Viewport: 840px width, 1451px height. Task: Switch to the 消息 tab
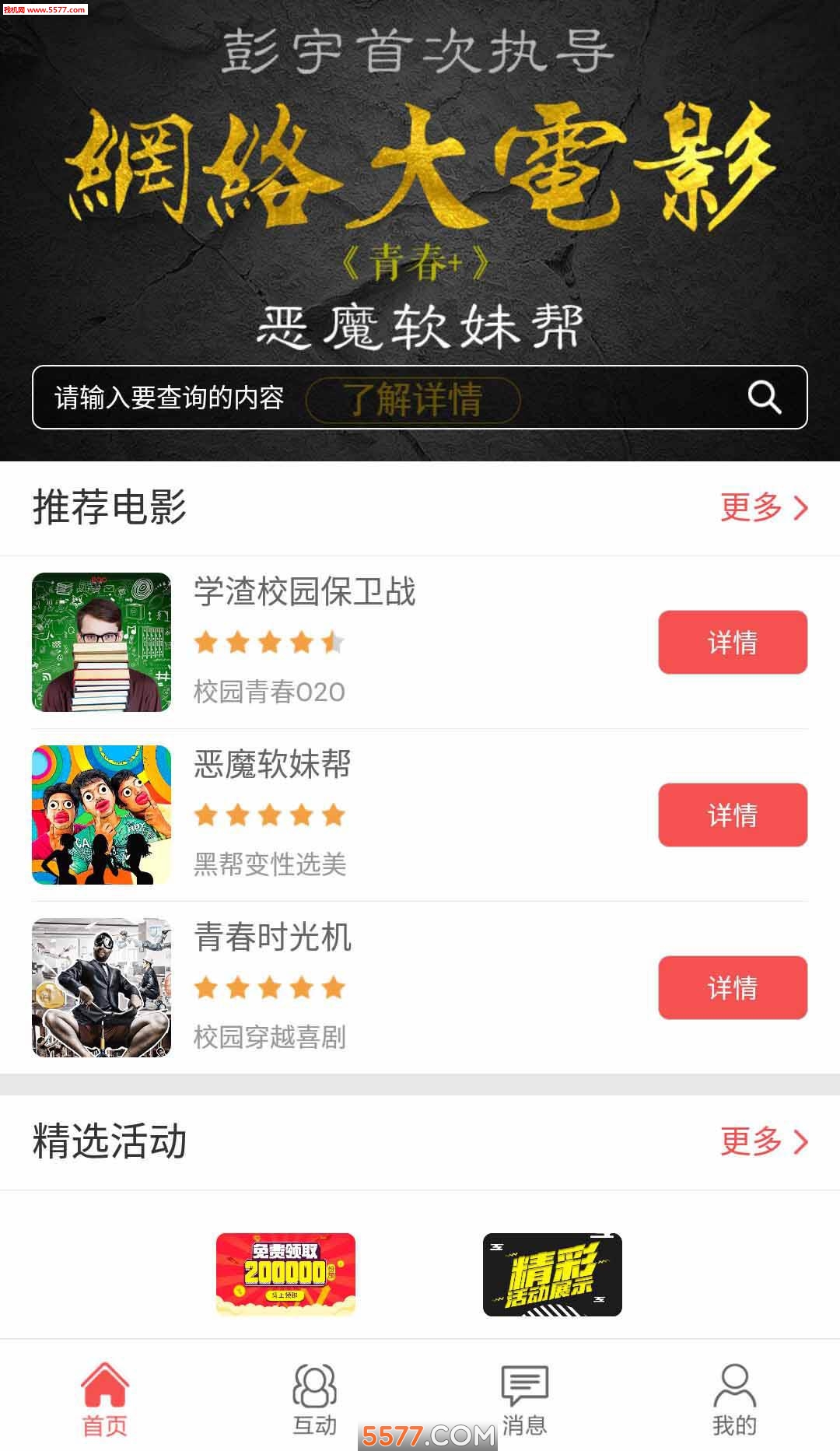coord(523,1397)
